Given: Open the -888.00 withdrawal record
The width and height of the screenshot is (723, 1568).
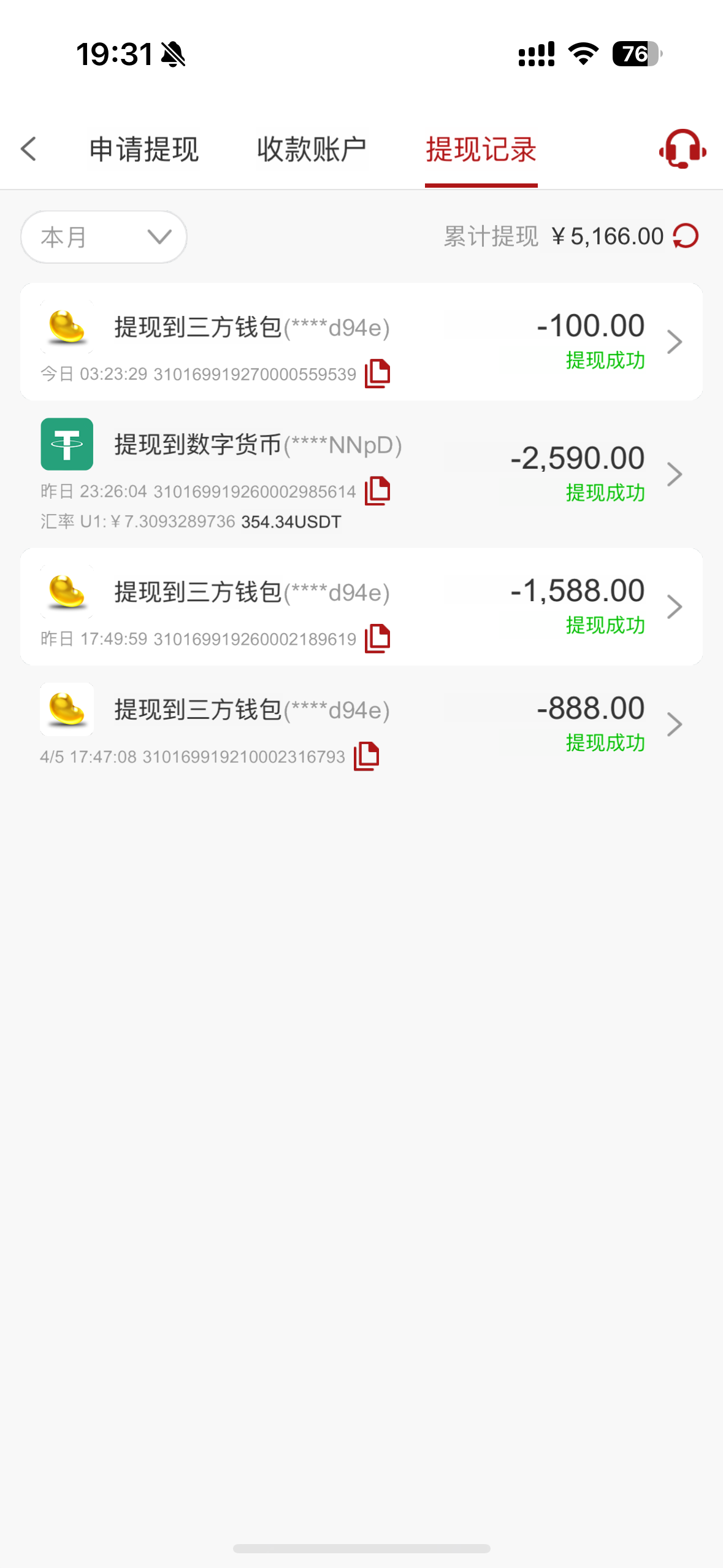Looking at the screenshot, I should coord(361,724).
